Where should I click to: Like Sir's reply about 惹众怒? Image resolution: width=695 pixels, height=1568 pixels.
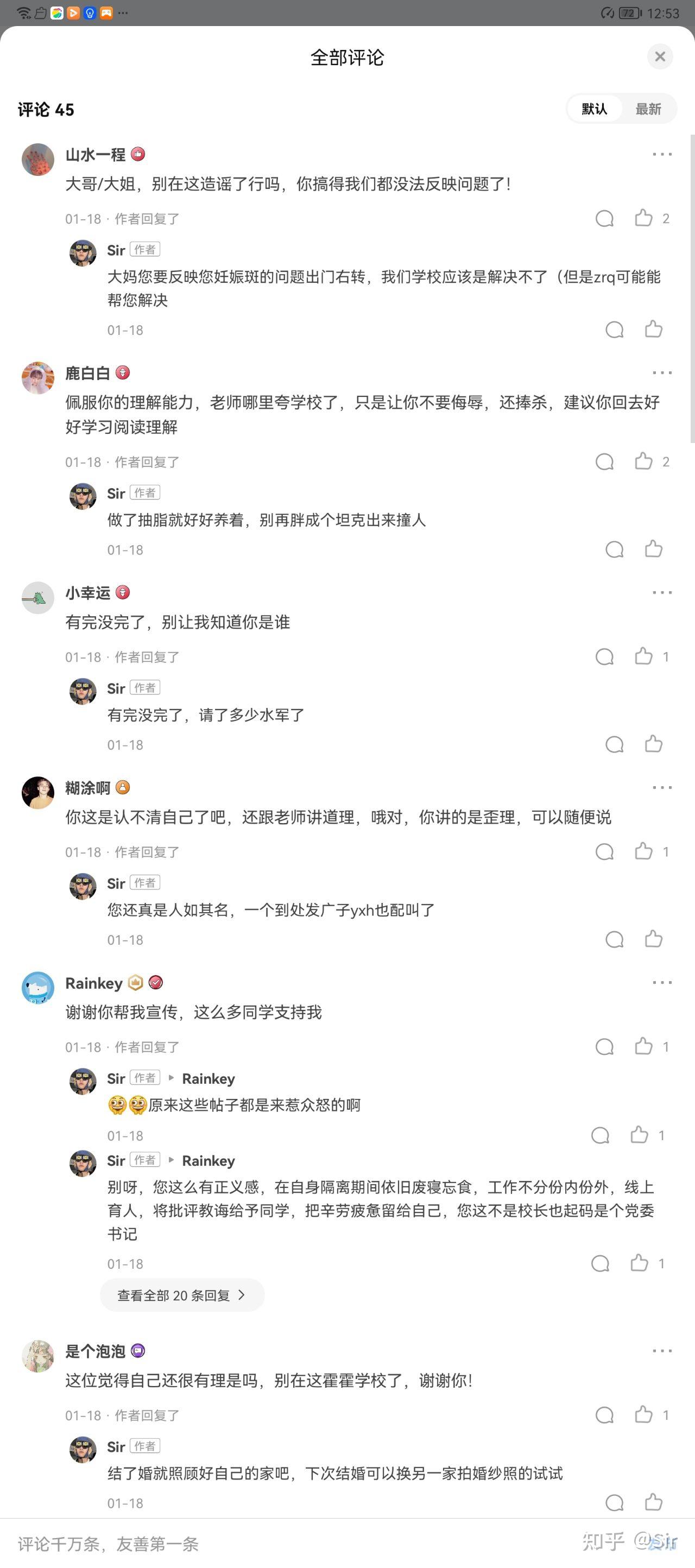639,1135
